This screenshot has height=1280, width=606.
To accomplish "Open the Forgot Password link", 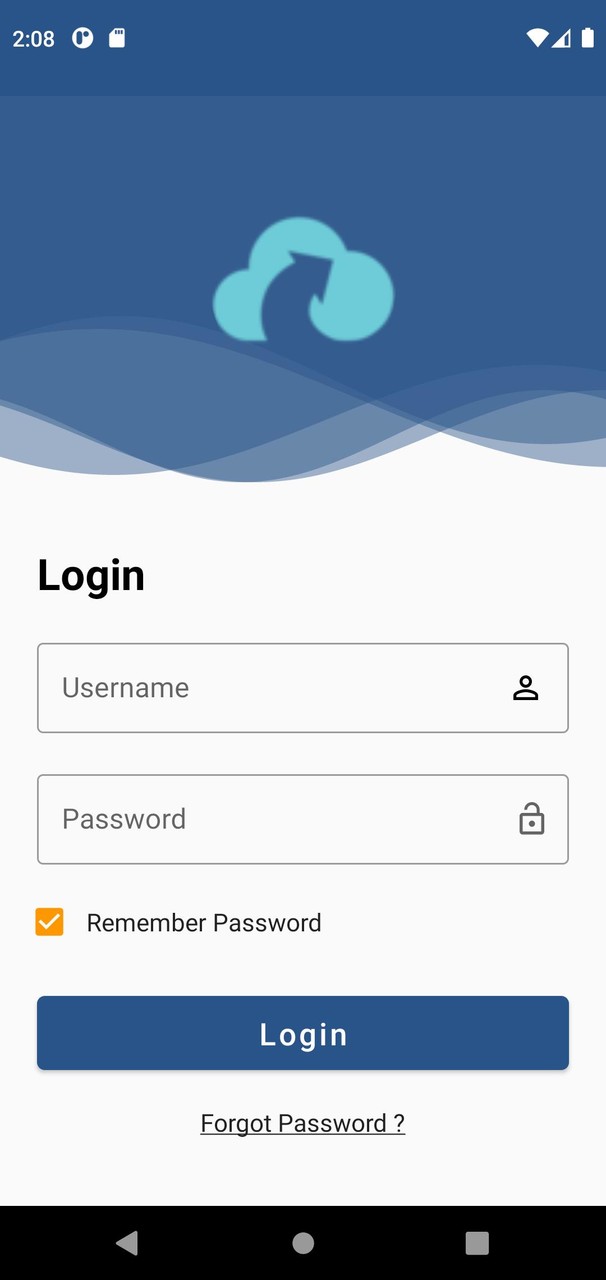I will (303, 1123).
